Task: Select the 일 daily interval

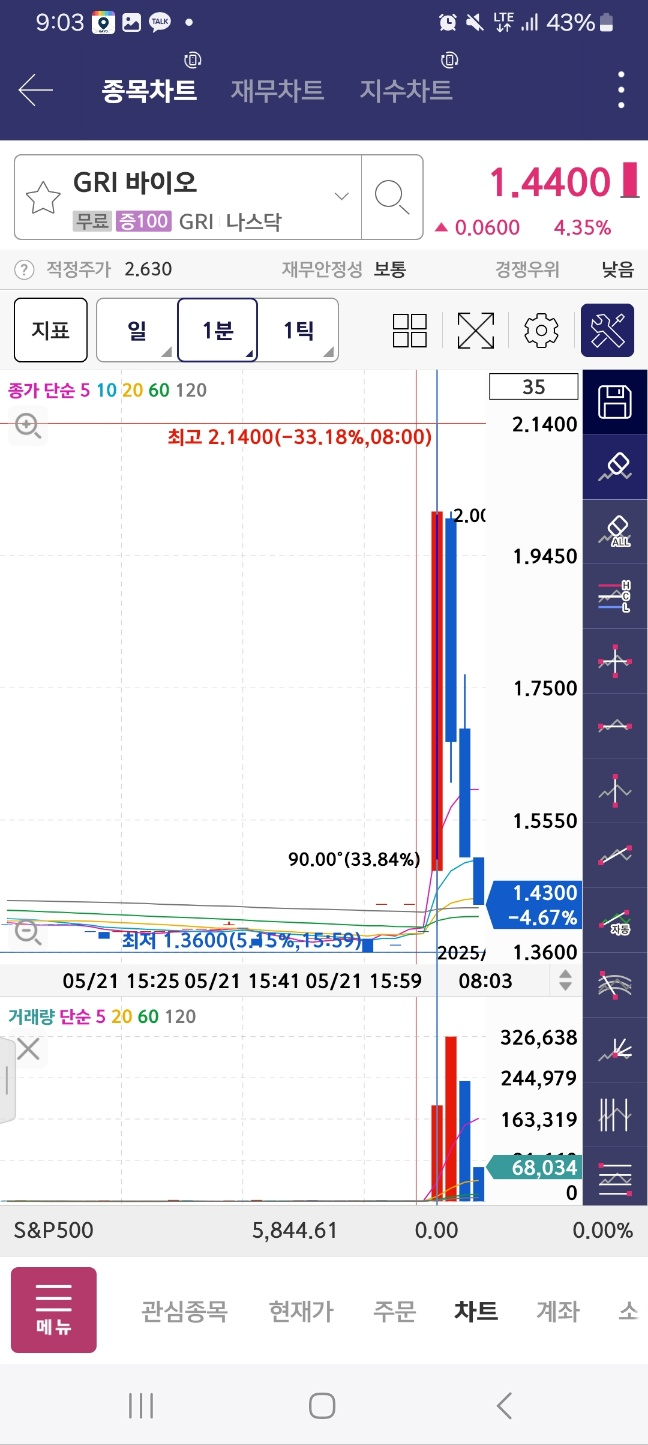Action: click(137, 330)
